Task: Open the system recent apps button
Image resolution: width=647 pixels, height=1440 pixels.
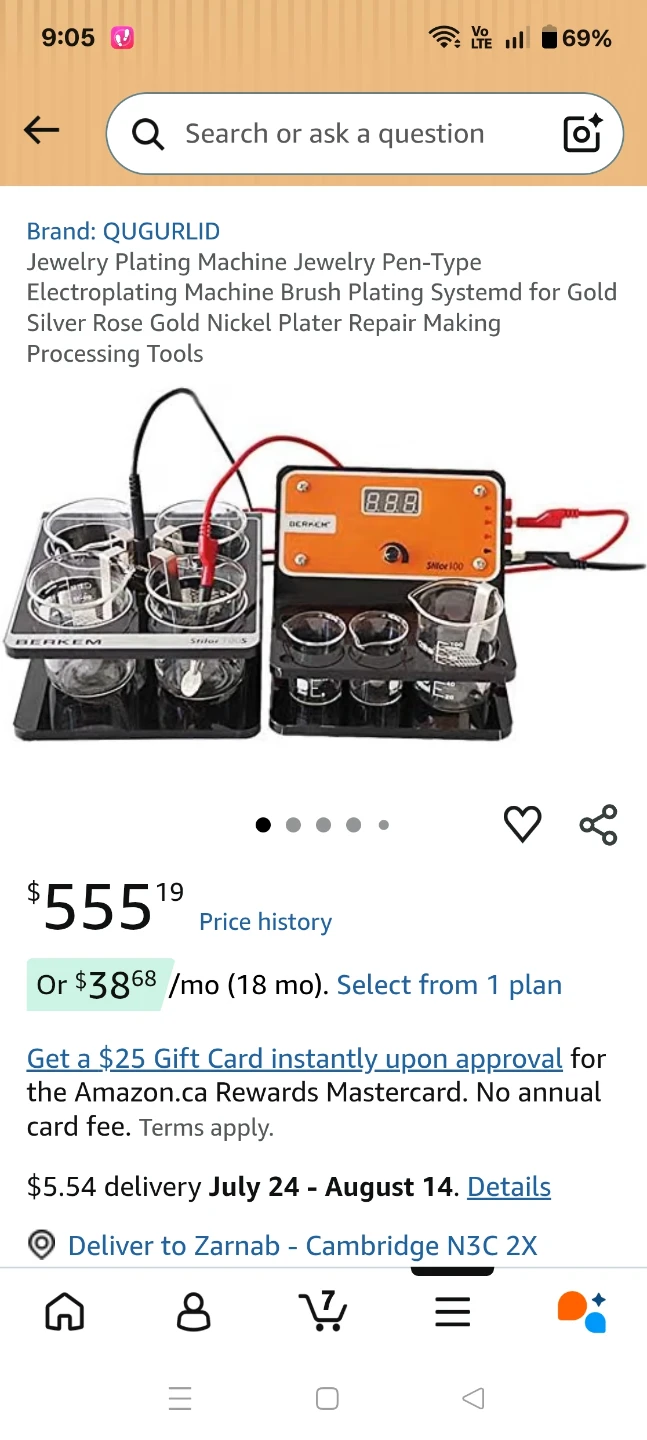Action: coord(180,1398)
